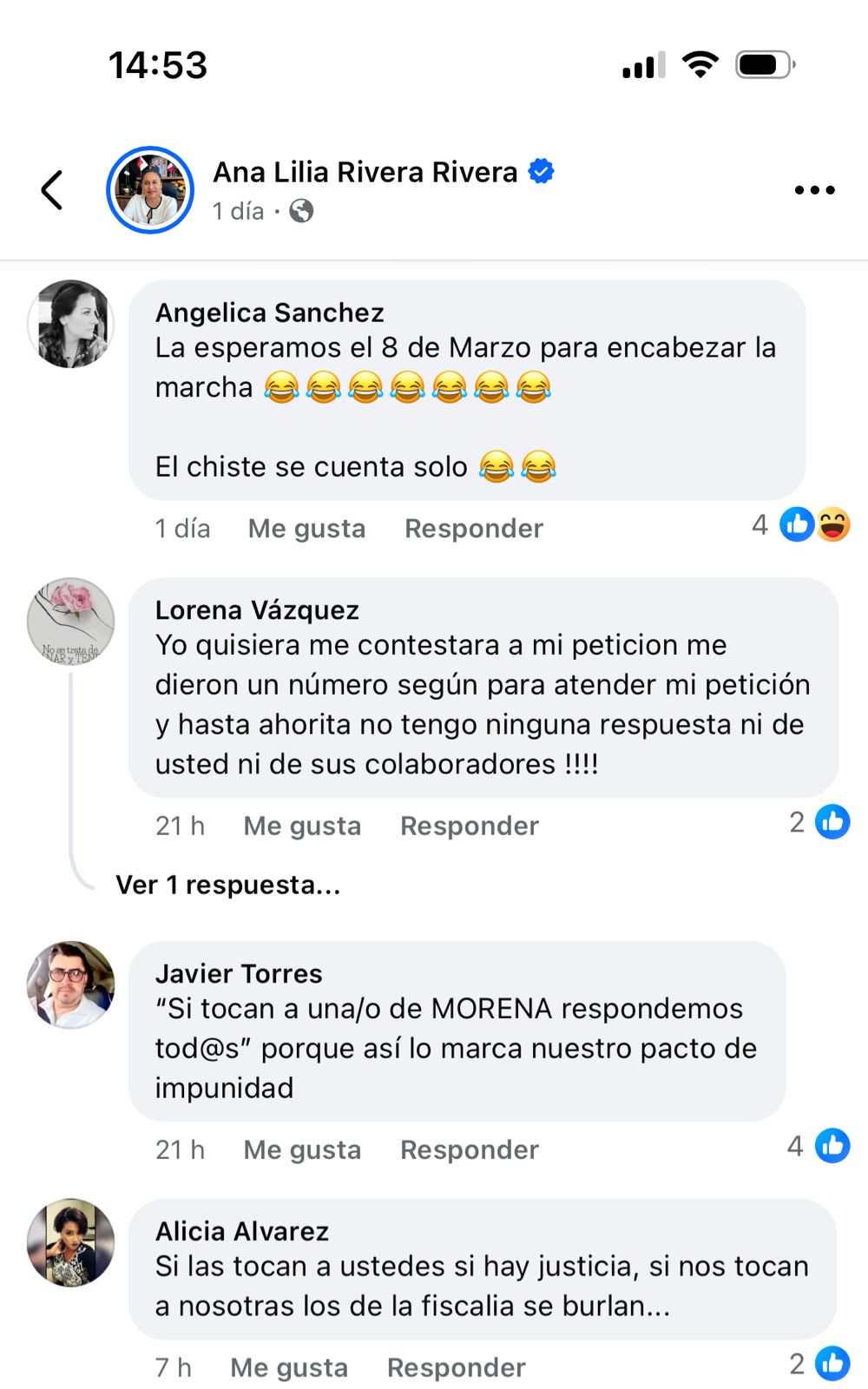Visit Ana Lilia Rivera Rivera's page name

coord(365,172)
